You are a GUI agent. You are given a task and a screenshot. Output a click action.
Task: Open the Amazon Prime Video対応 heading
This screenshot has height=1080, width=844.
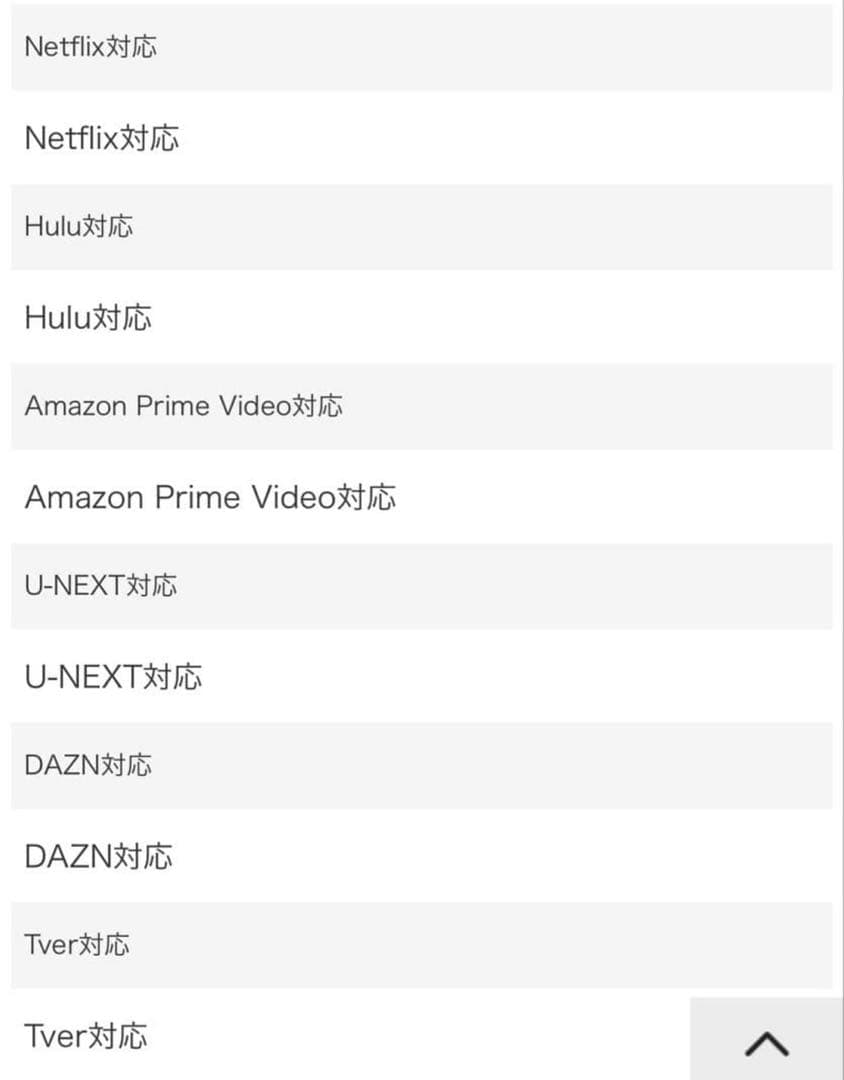tap(210, 497)
